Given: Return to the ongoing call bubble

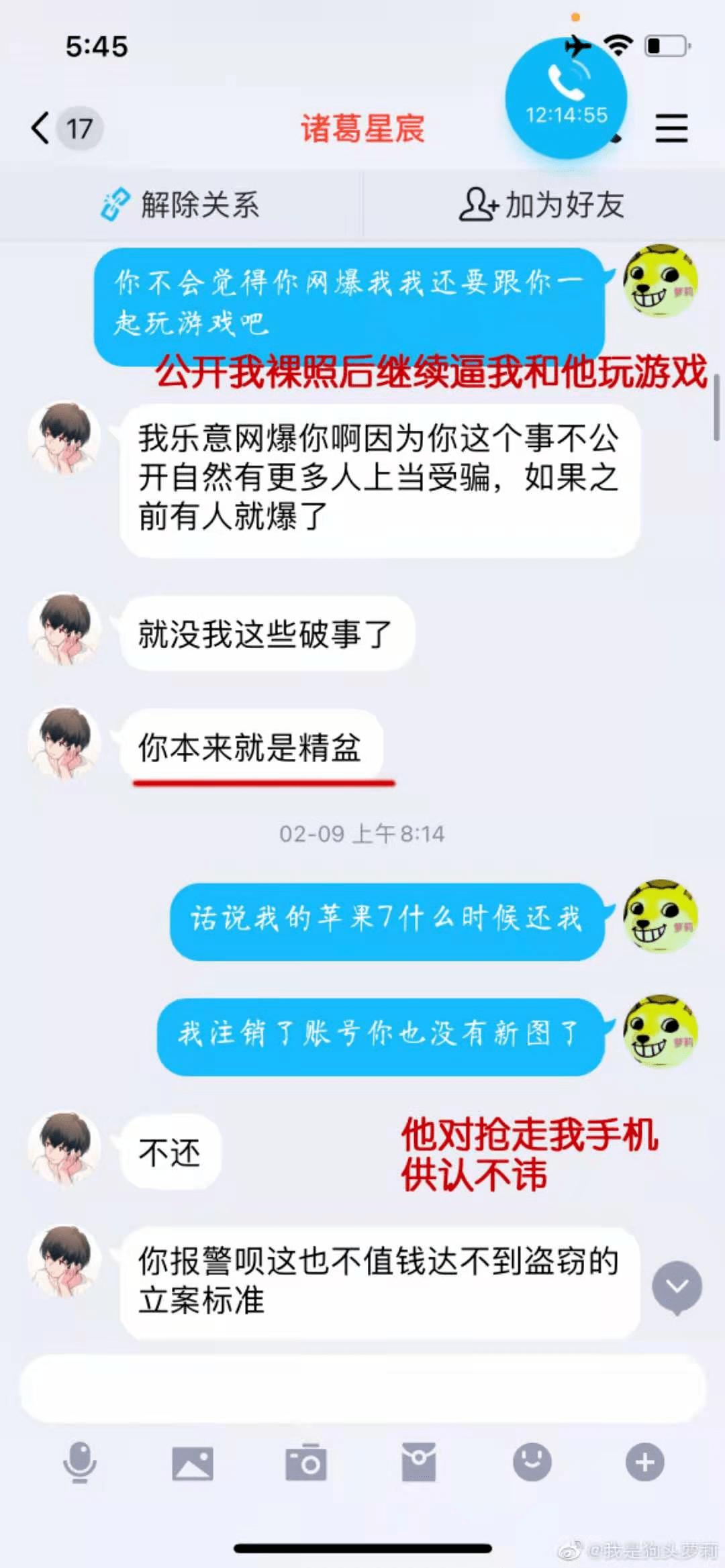Looking at the screenshot, I should pos(566,97).
